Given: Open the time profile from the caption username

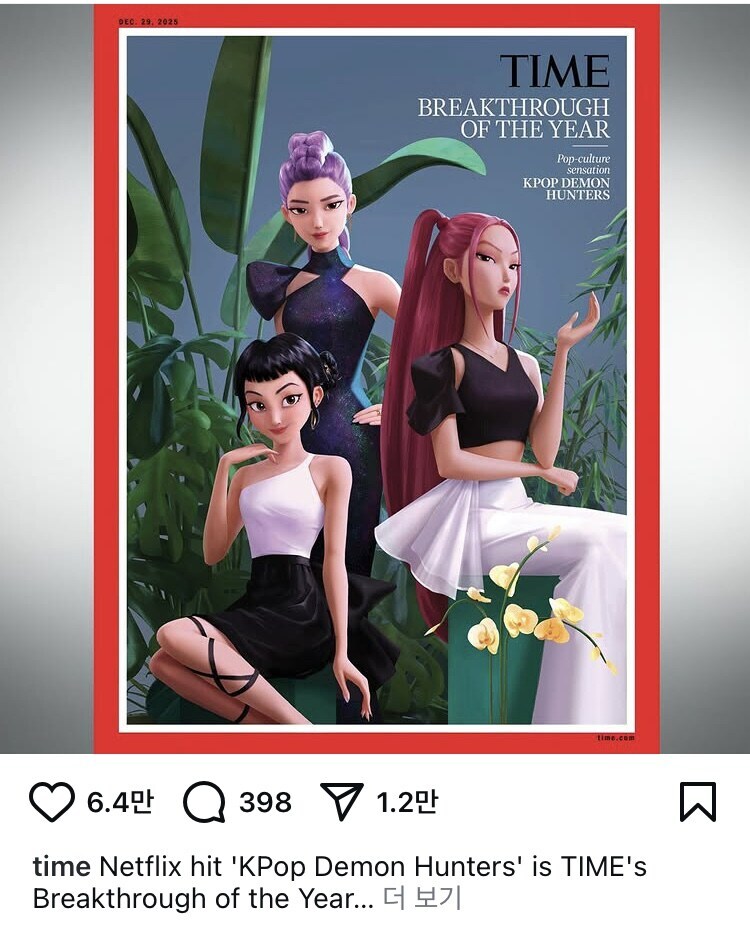Looking at the screenshot, I should 61,866.
